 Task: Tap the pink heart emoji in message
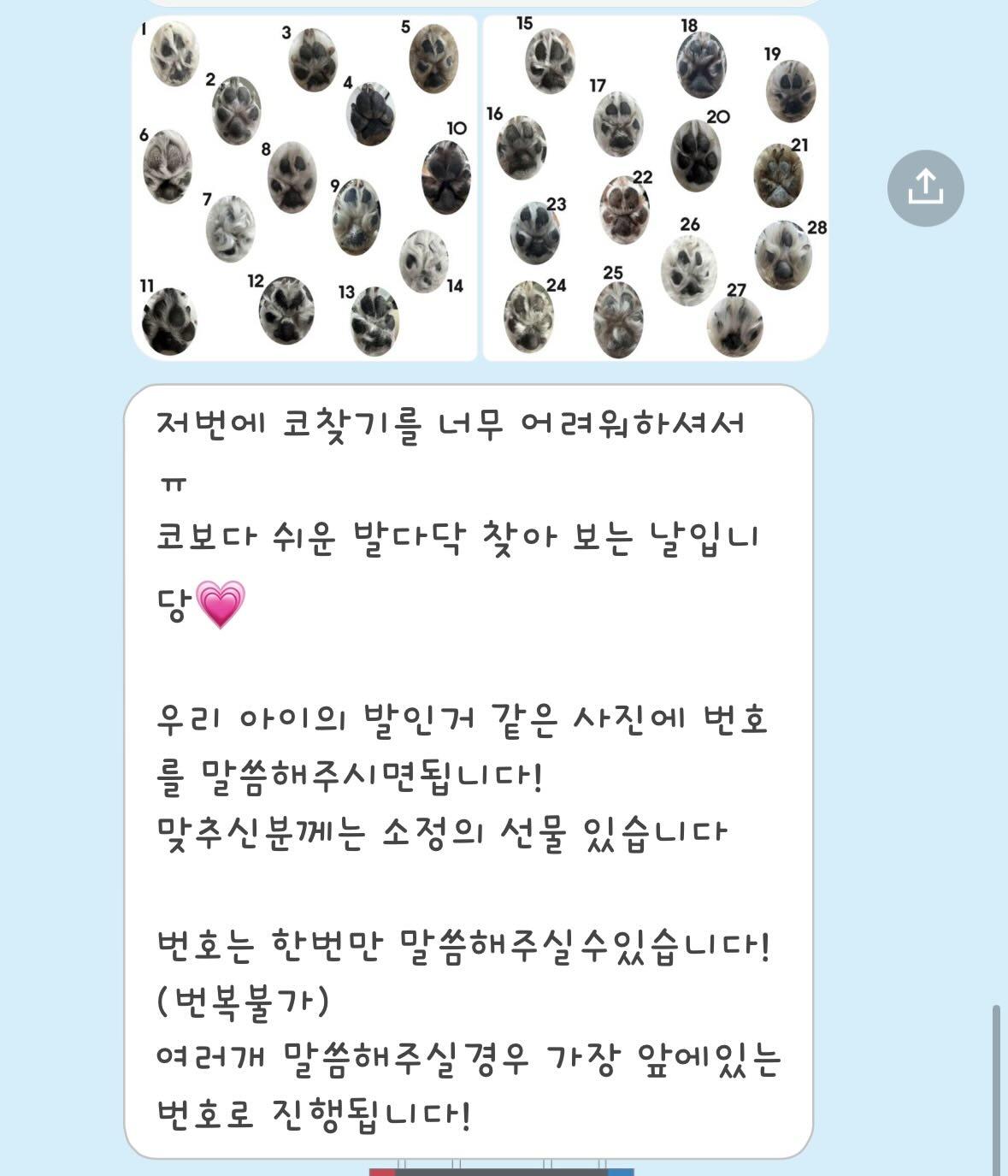pos(219,604)
